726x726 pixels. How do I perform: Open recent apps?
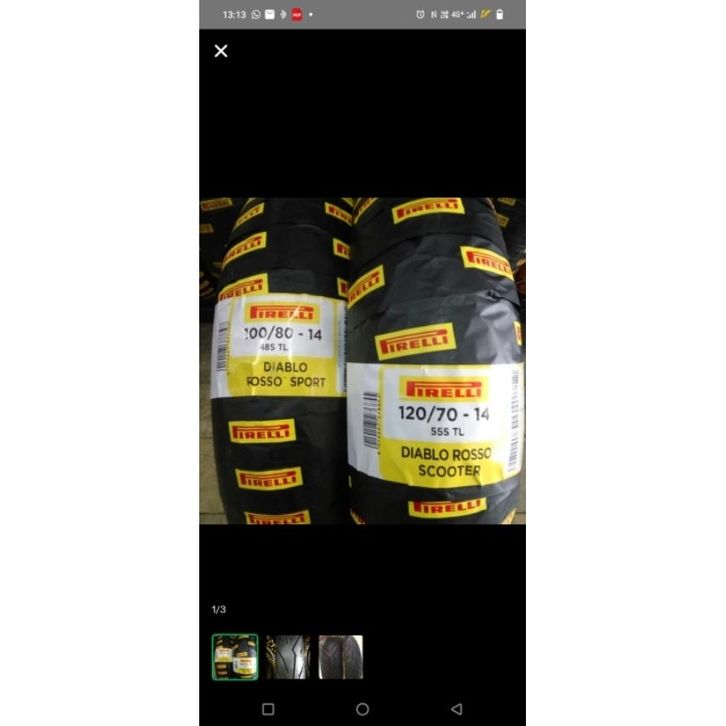coord(268,709)
